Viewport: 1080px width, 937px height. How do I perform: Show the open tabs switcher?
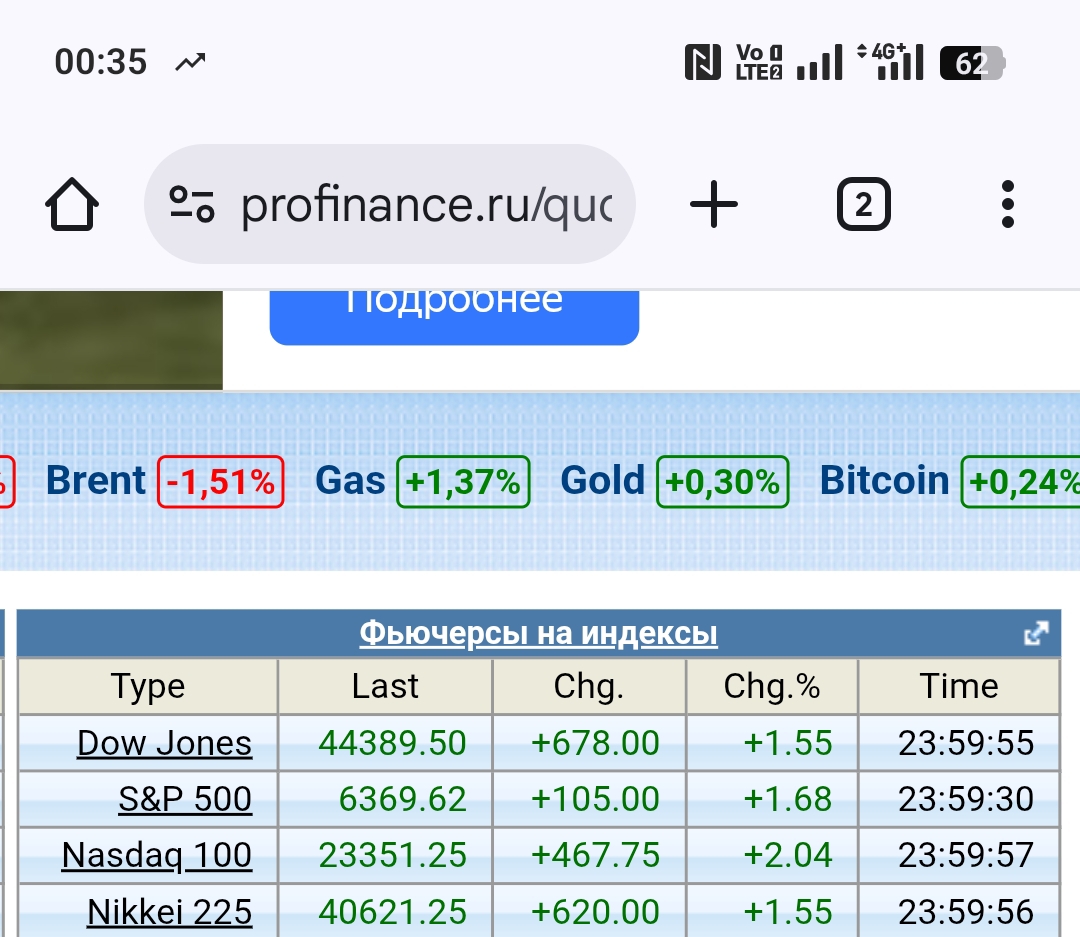tap(863, 205)
